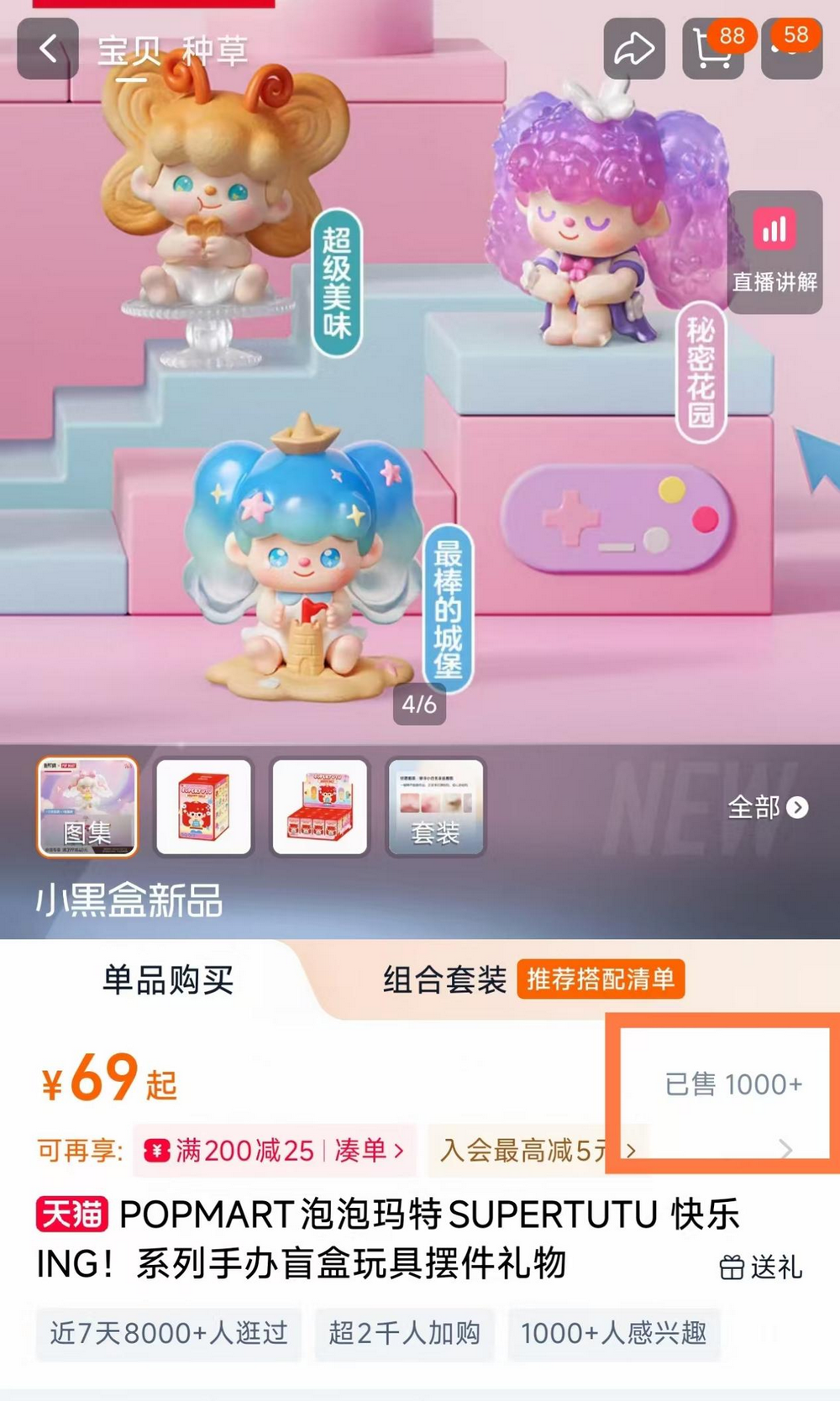The width and height of the screenshot is (840, 1401).
Task: Select the 宝贝 tab
Action: [x=129, y=51]
